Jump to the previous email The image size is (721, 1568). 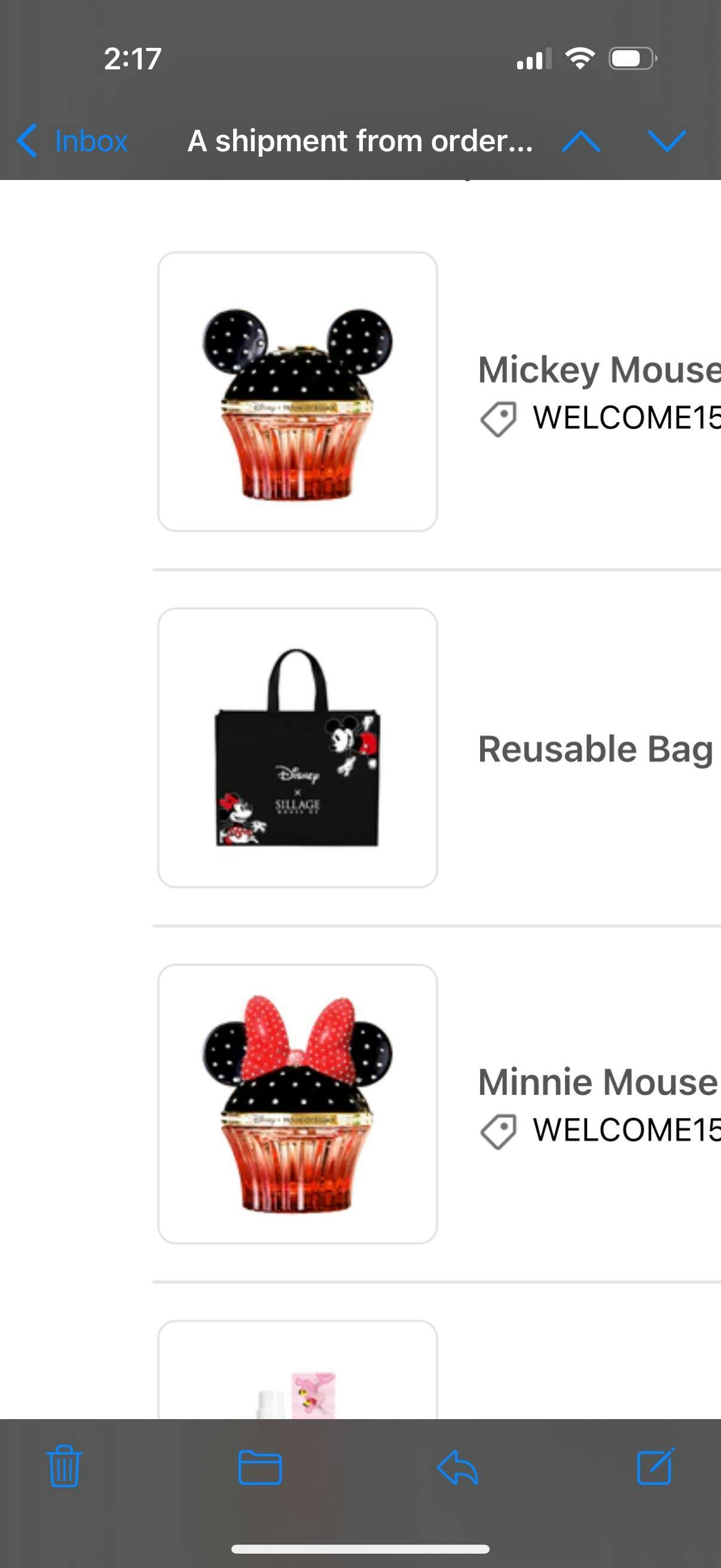click(x=581, y=141)
